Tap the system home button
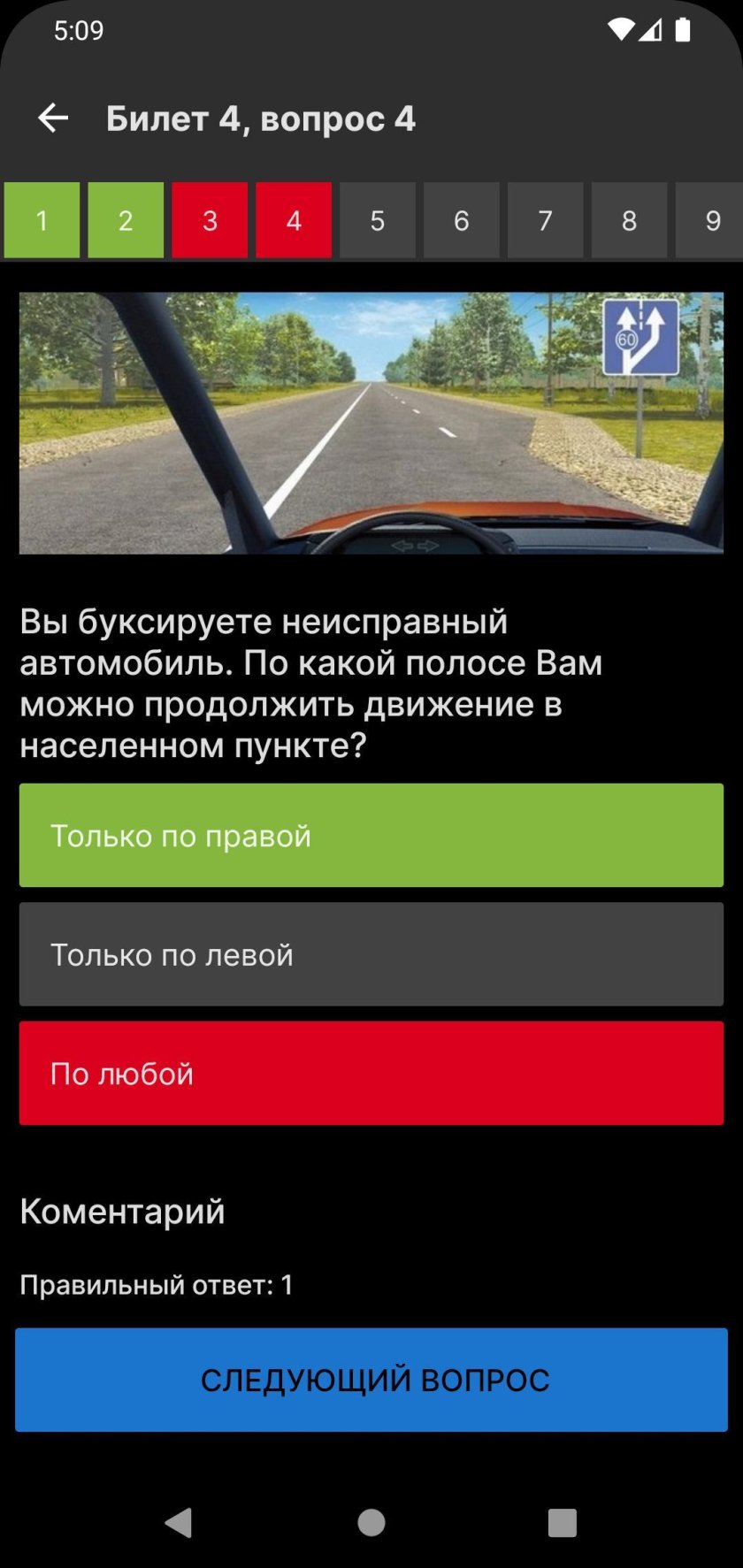This screenshot has width=743, height=1568. [x=371, y=1522]
